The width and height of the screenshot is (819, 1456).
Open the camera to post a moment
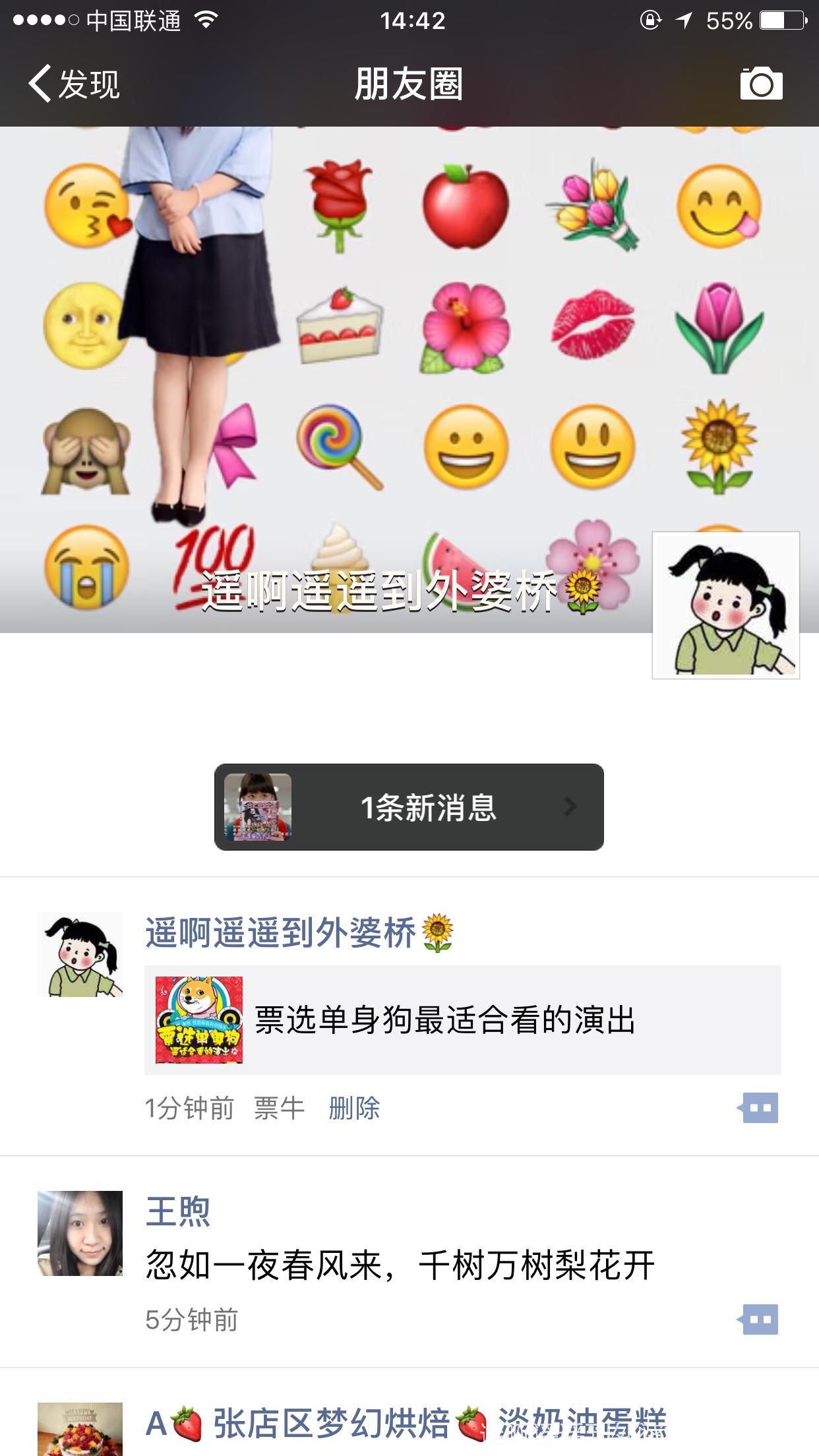[761, 84]
